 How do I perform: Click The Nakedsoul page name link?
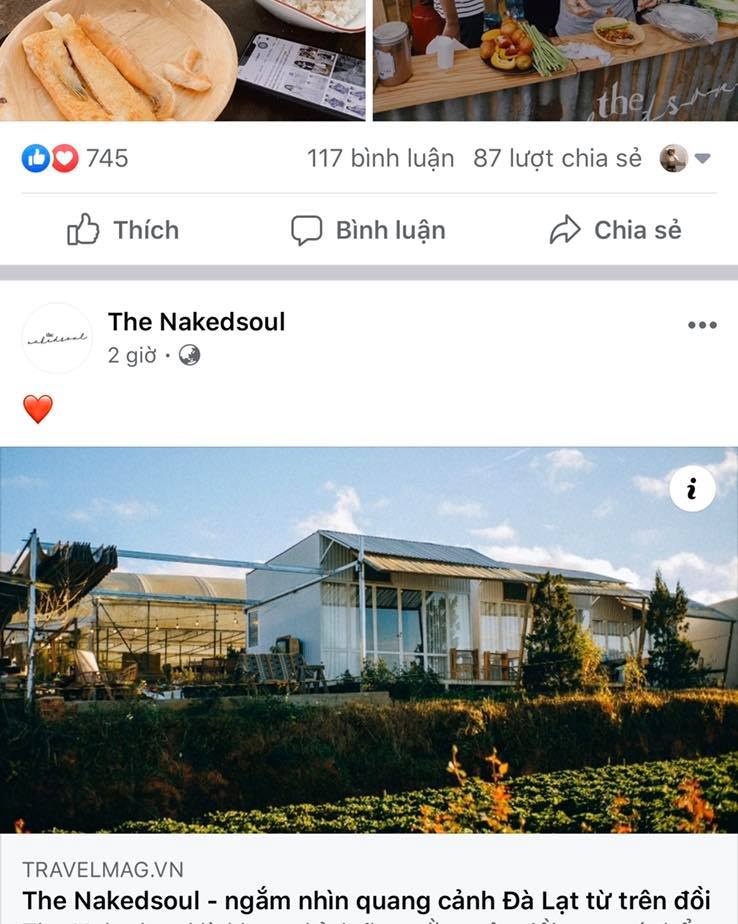[197, 322]
